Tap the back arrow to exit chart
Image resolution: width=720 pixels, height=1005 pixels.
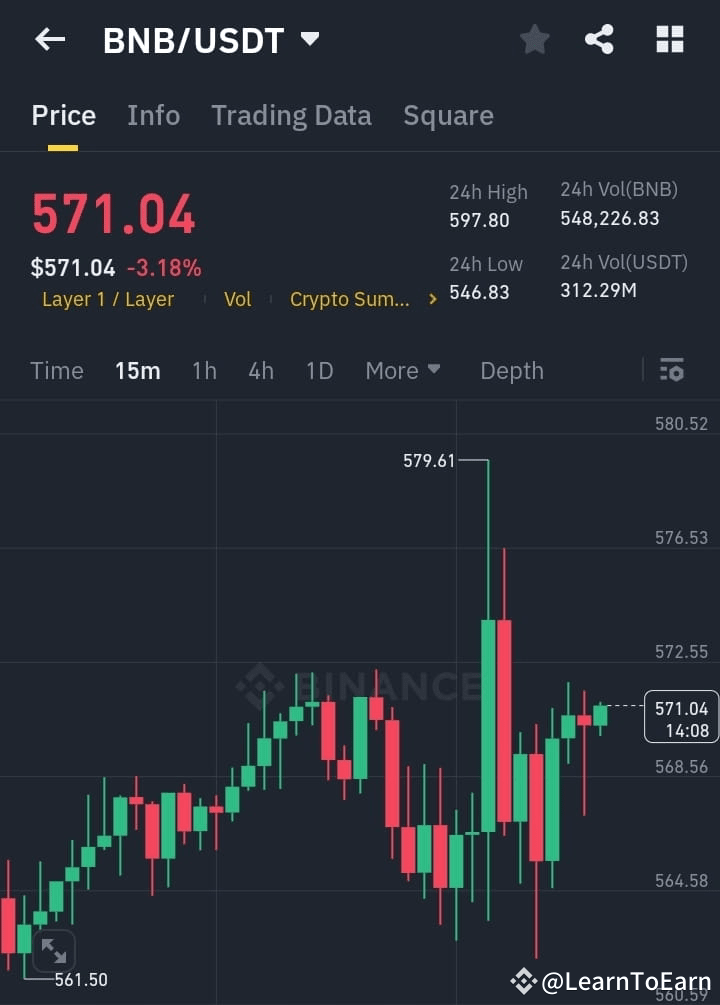(x=50, y=39)
